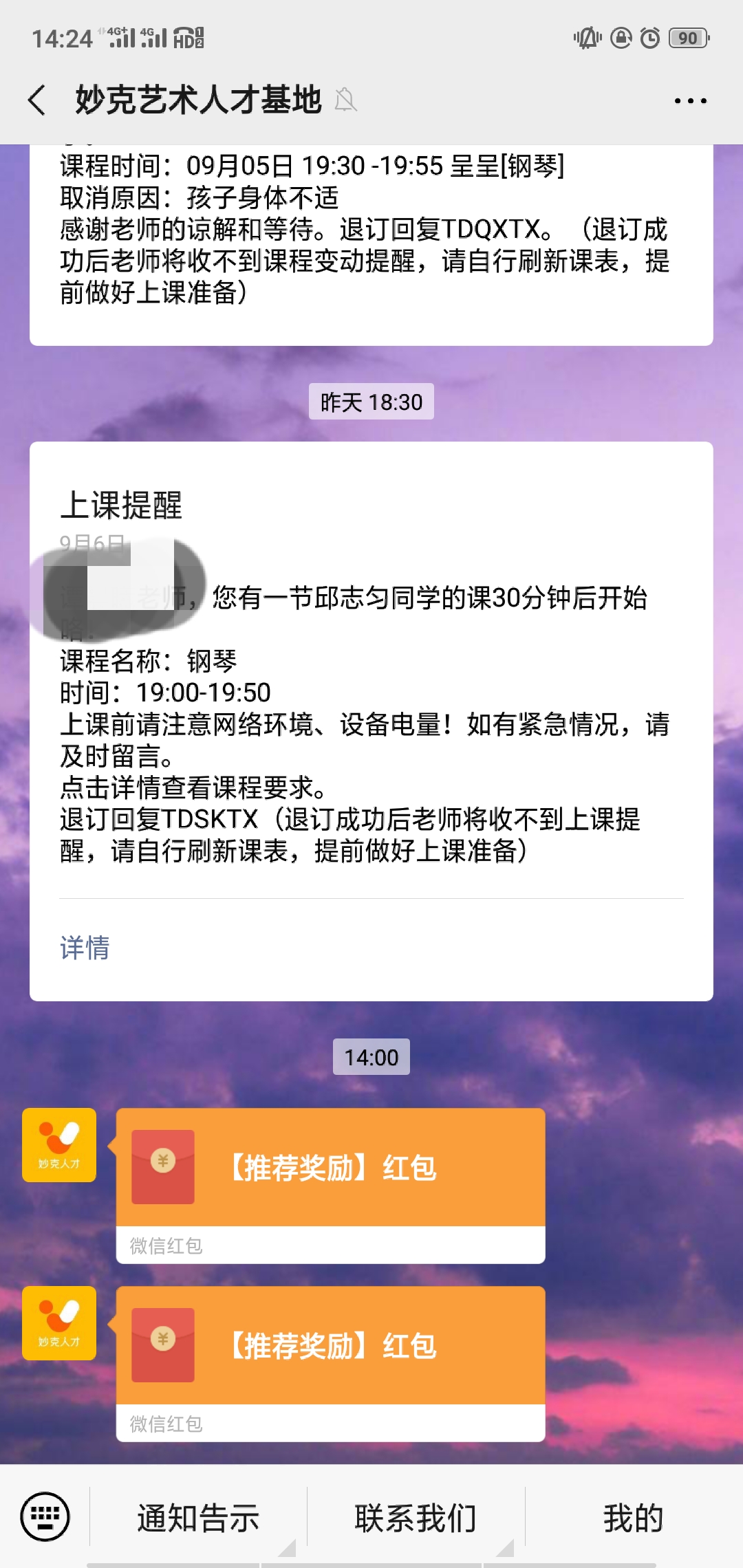Open the three-dot overflow menu
The image size is (743, 1568).
tap(690, 101)
